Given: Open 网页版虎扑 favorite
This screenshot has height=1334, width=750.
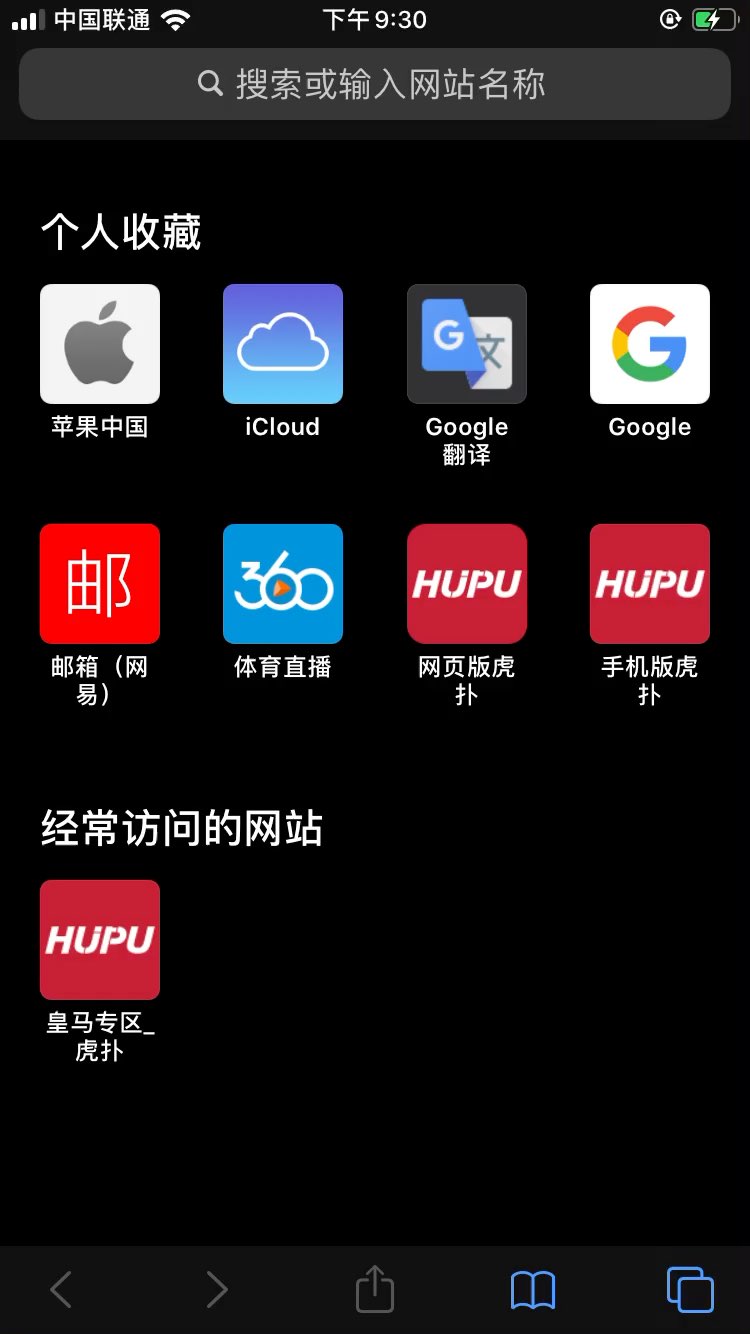Looking at the screenshot, I should pos(466,584).
